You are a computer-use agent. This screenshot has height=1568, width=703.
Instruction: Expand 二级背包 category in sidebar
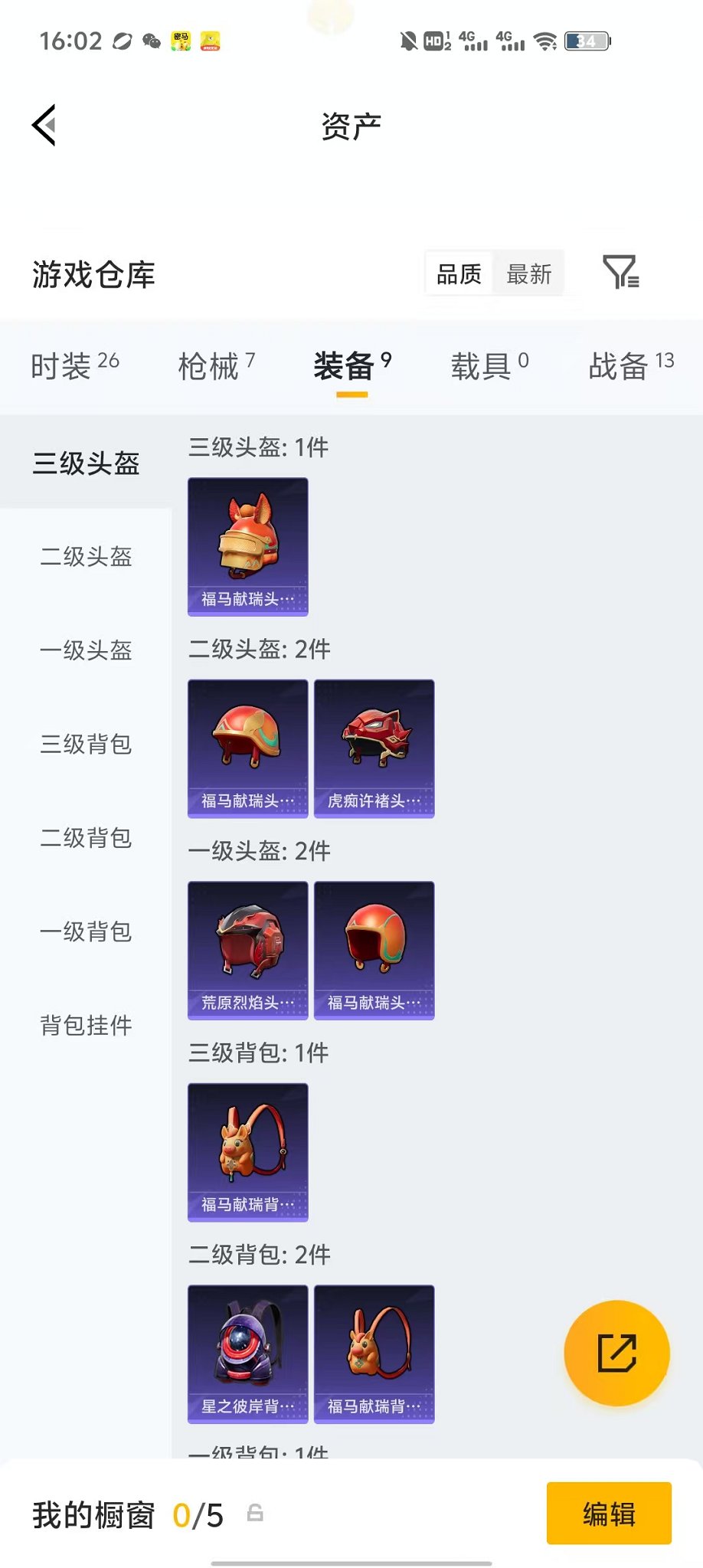[86, 839]
